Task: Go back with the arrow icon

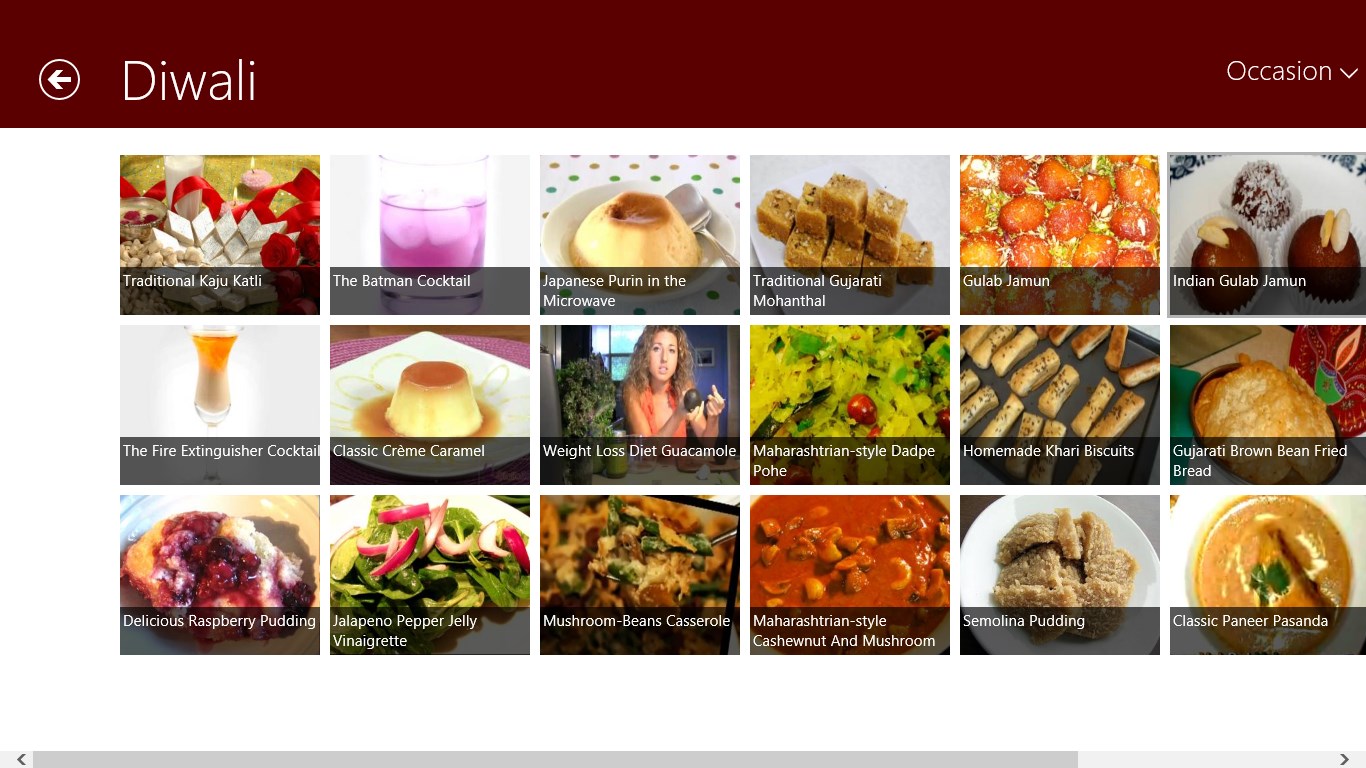Action: (x=59, y=79)
